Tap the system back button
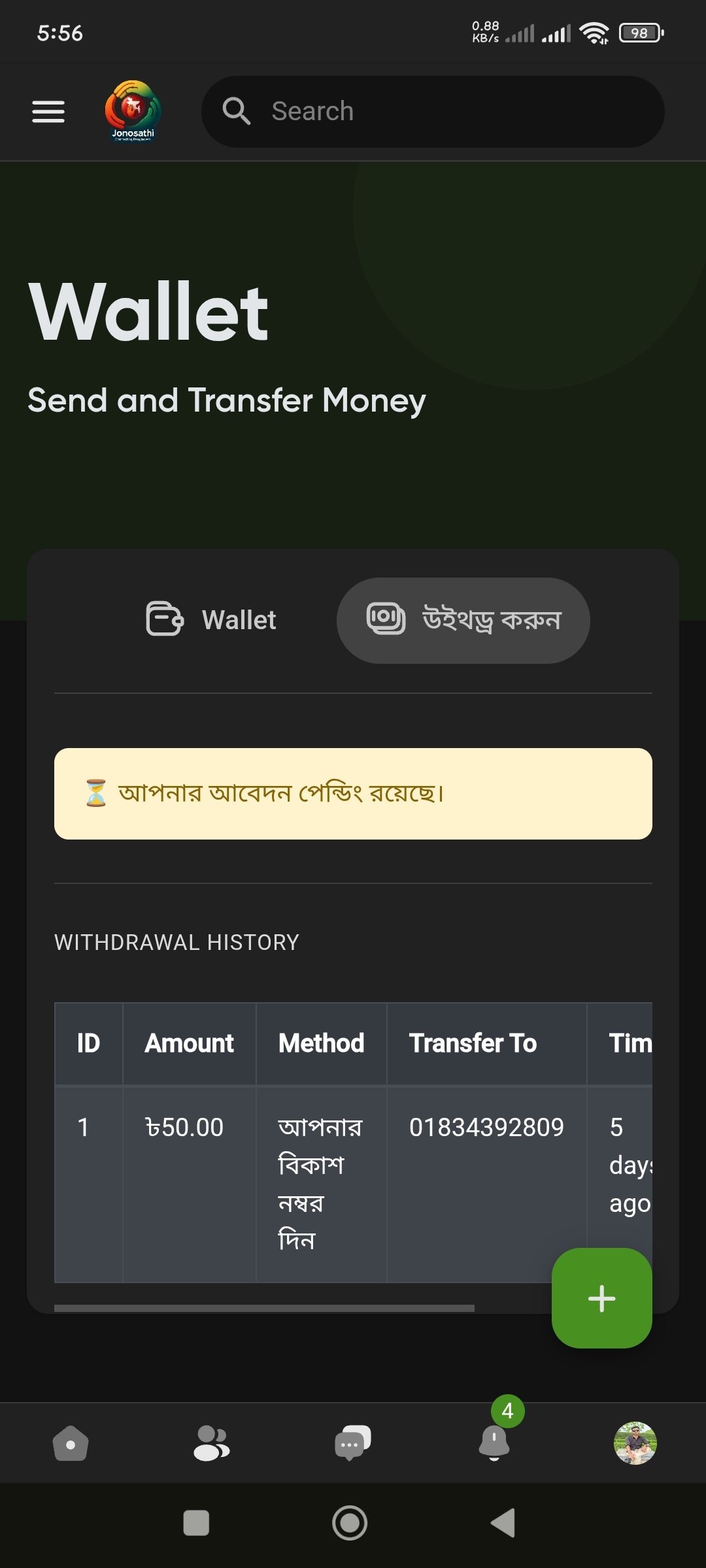 [x=503, y=1523]
